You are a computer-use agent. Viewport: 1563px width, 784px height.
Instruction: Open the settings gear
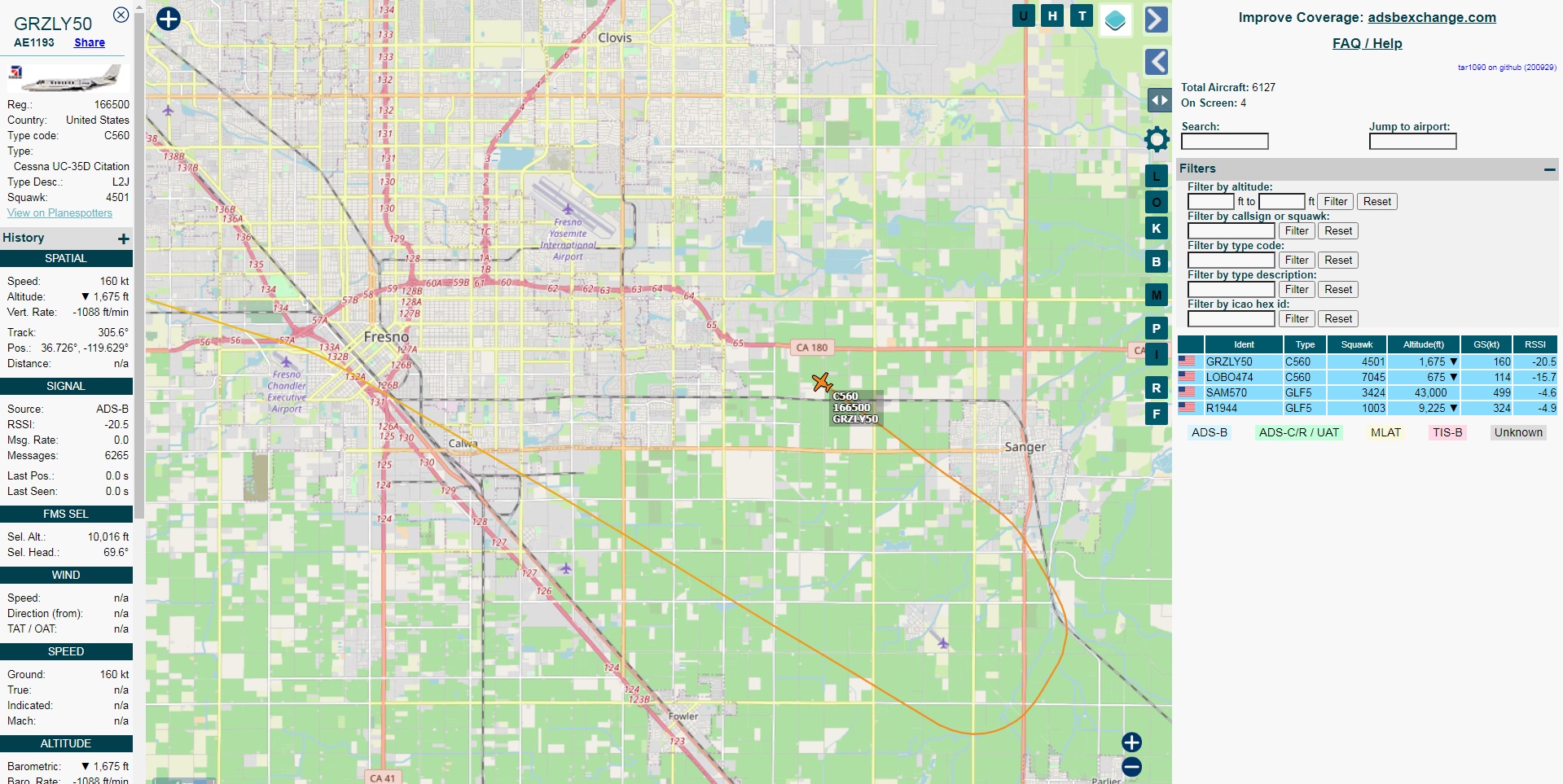click(1157, 139)
